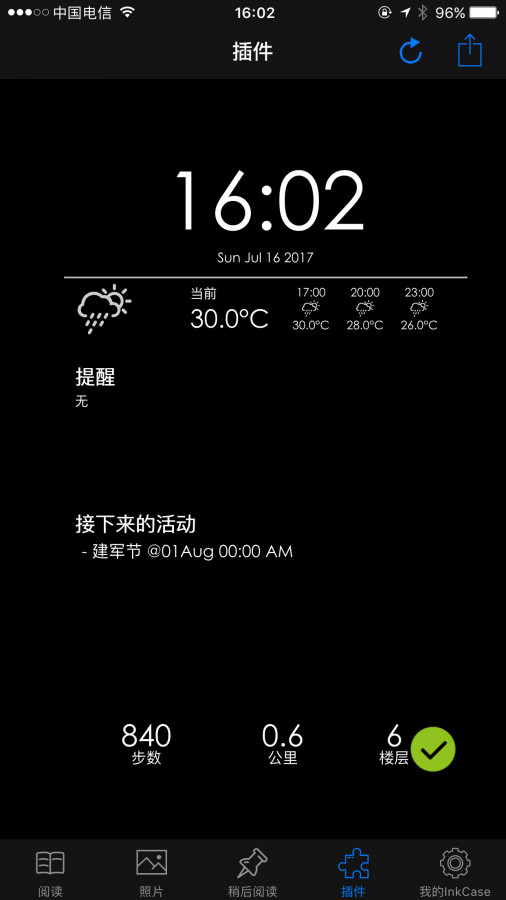Tap the green checkmark button
506x900 pixels.
[433, 749]
